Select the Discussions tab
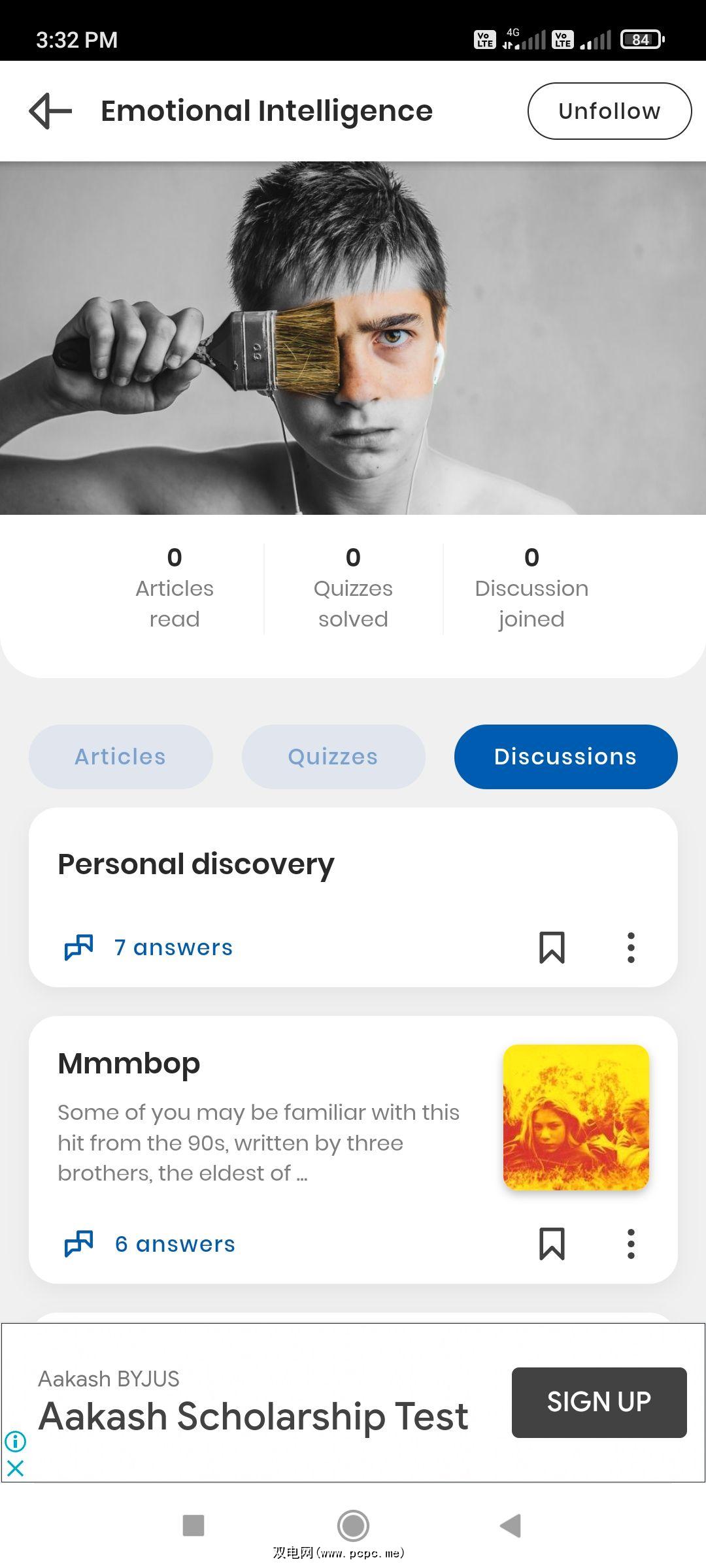This screenshot has width=706, height=1568. point(565,757)
